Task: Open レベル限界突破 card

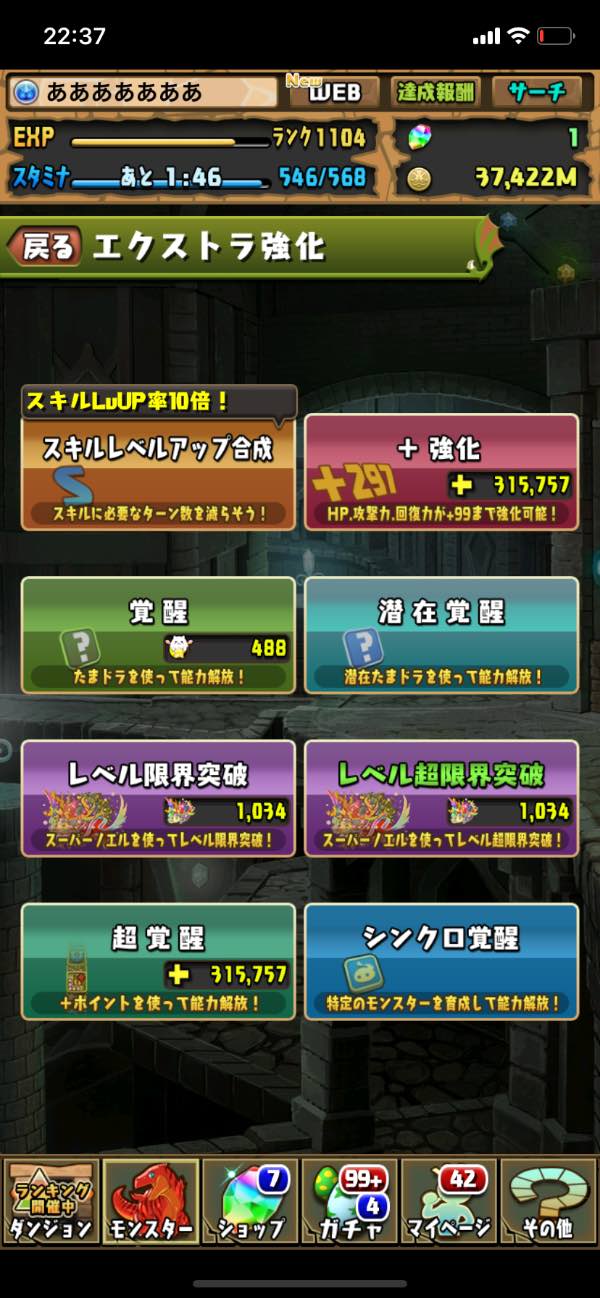Action: [158, 798]
